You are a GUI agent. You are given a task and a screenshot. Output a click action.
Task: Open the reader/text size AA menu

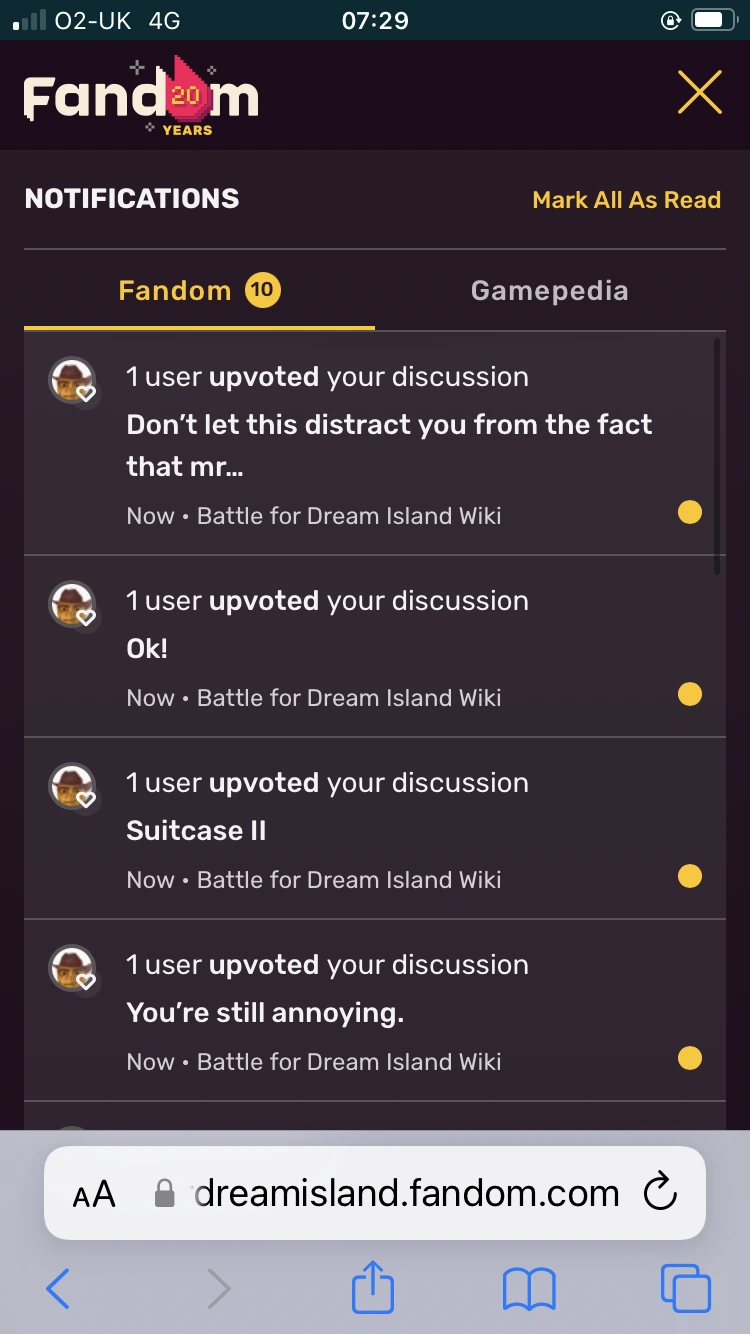(x=95, y=1194)
